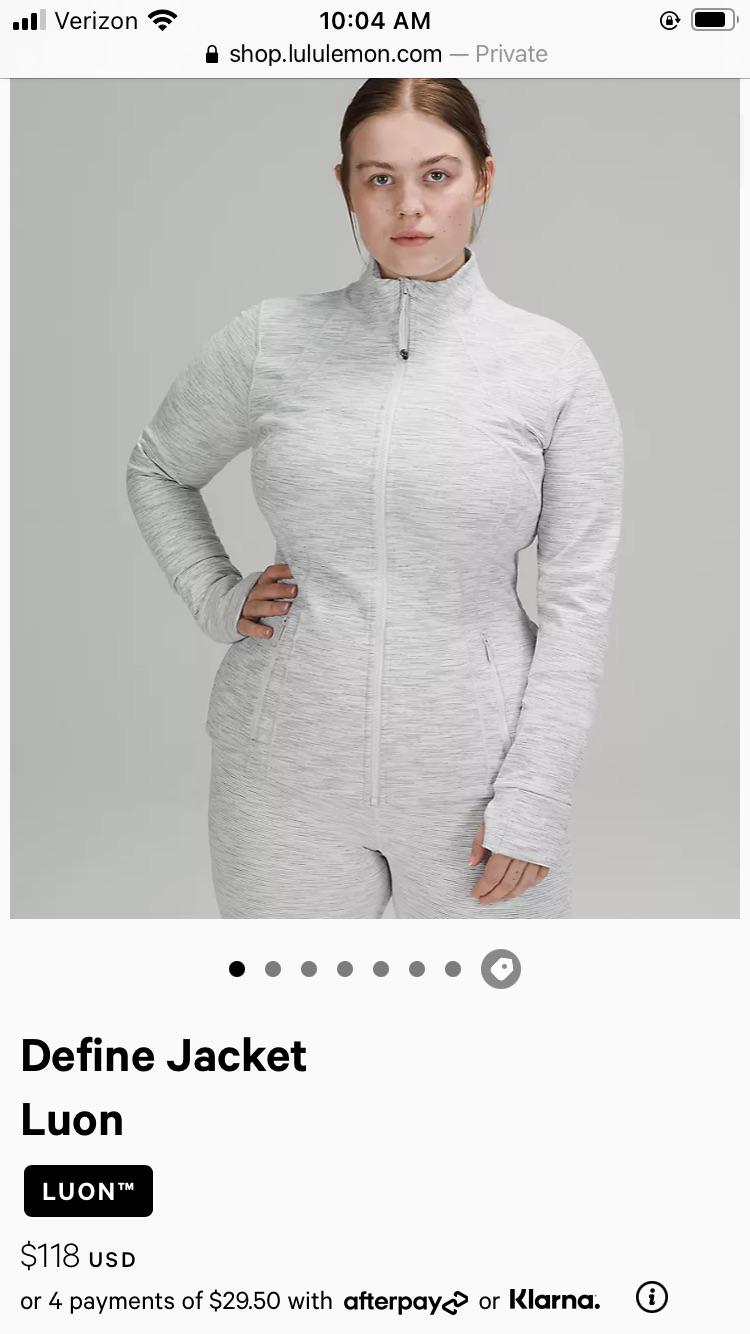Open the tagged products view in the carousel
This screenshot has height=1334, width=750.
pyautogui.click(x=501, y=968)
